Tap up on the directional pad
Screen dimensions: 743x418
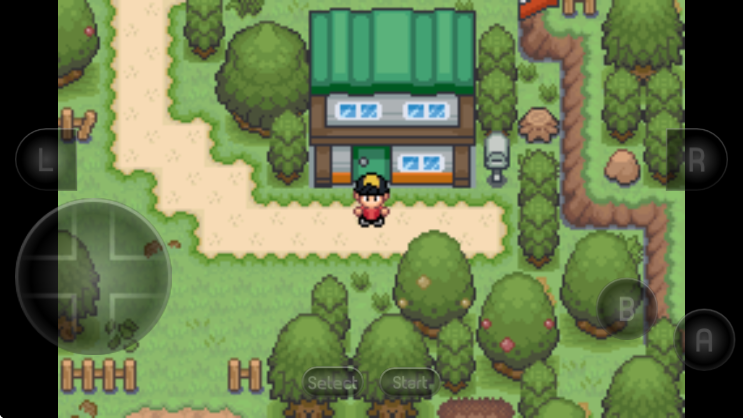click(x=92, y=232)
